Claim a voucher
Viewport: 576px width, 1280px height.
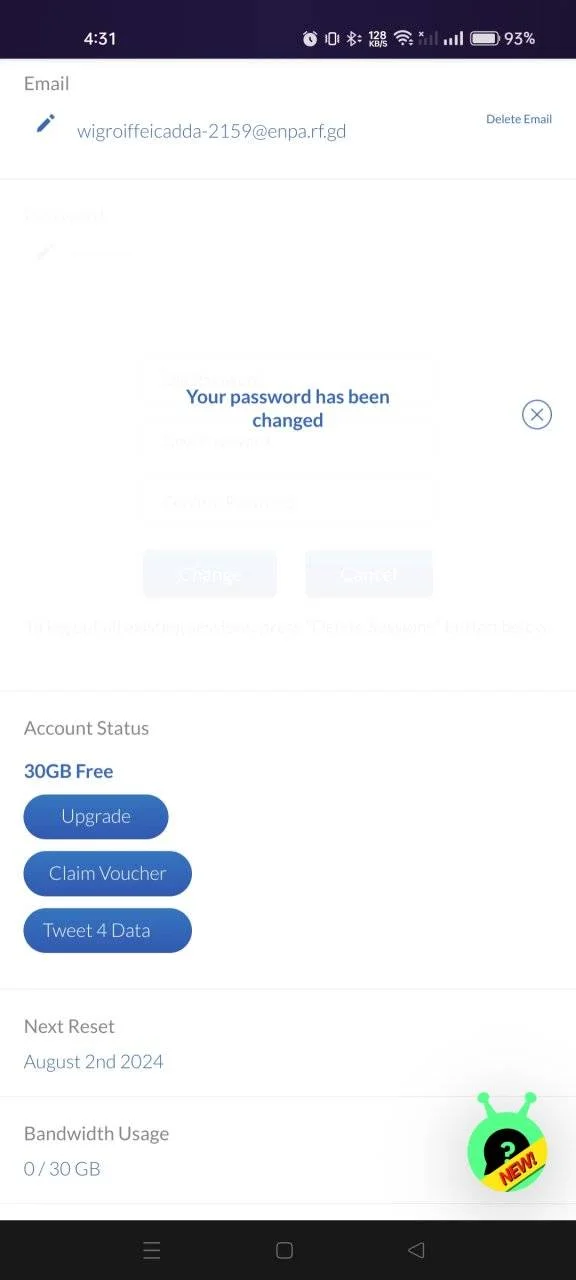click(108, 873)
